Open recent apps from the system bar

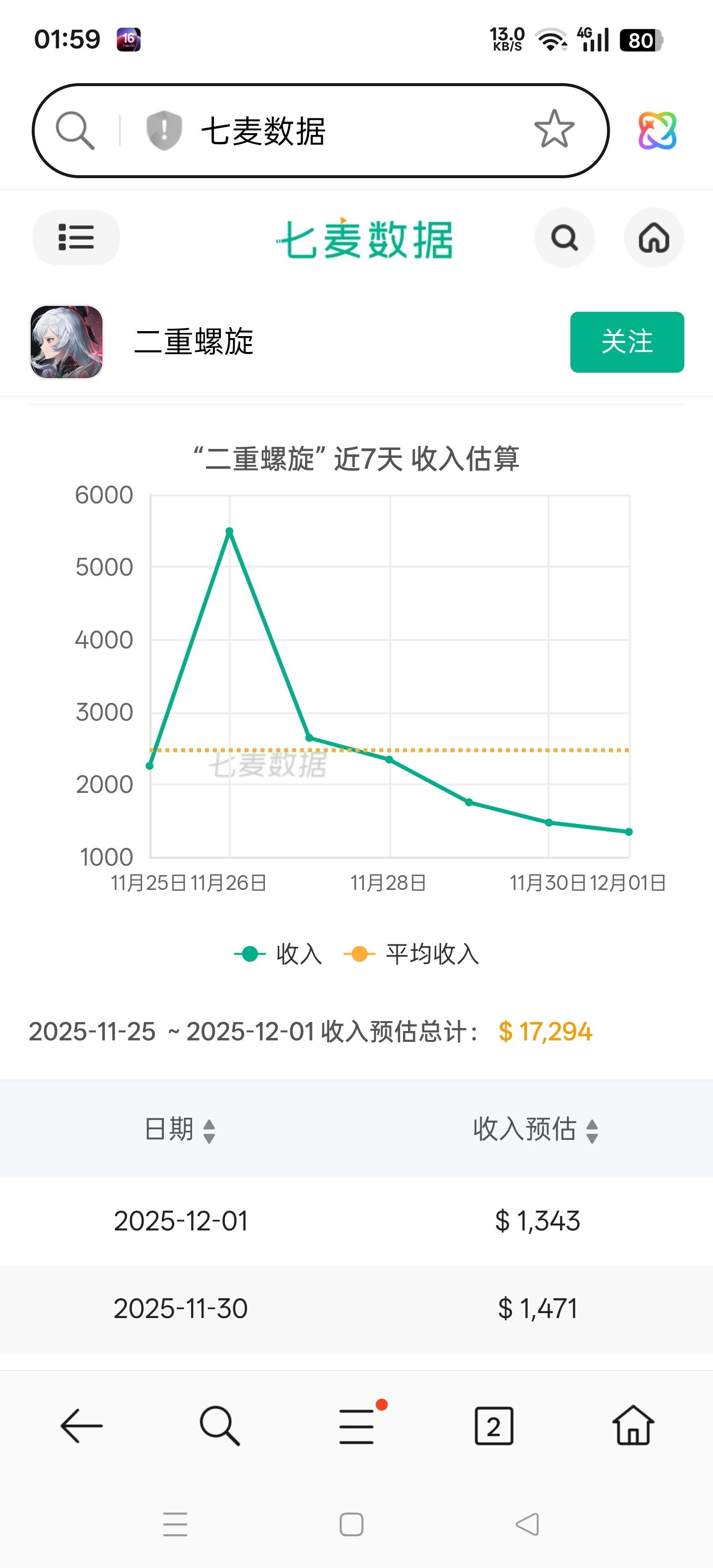point(175,1524)
